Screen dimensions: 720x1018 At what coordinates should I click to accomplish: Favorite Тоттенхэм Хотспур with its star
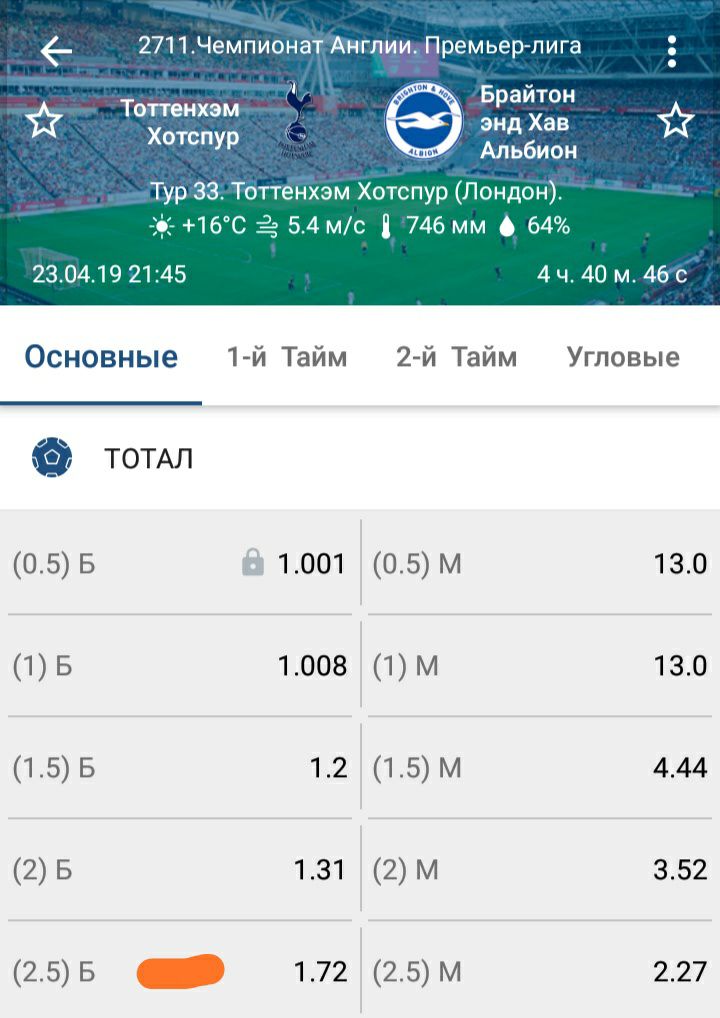pos(44,122)
